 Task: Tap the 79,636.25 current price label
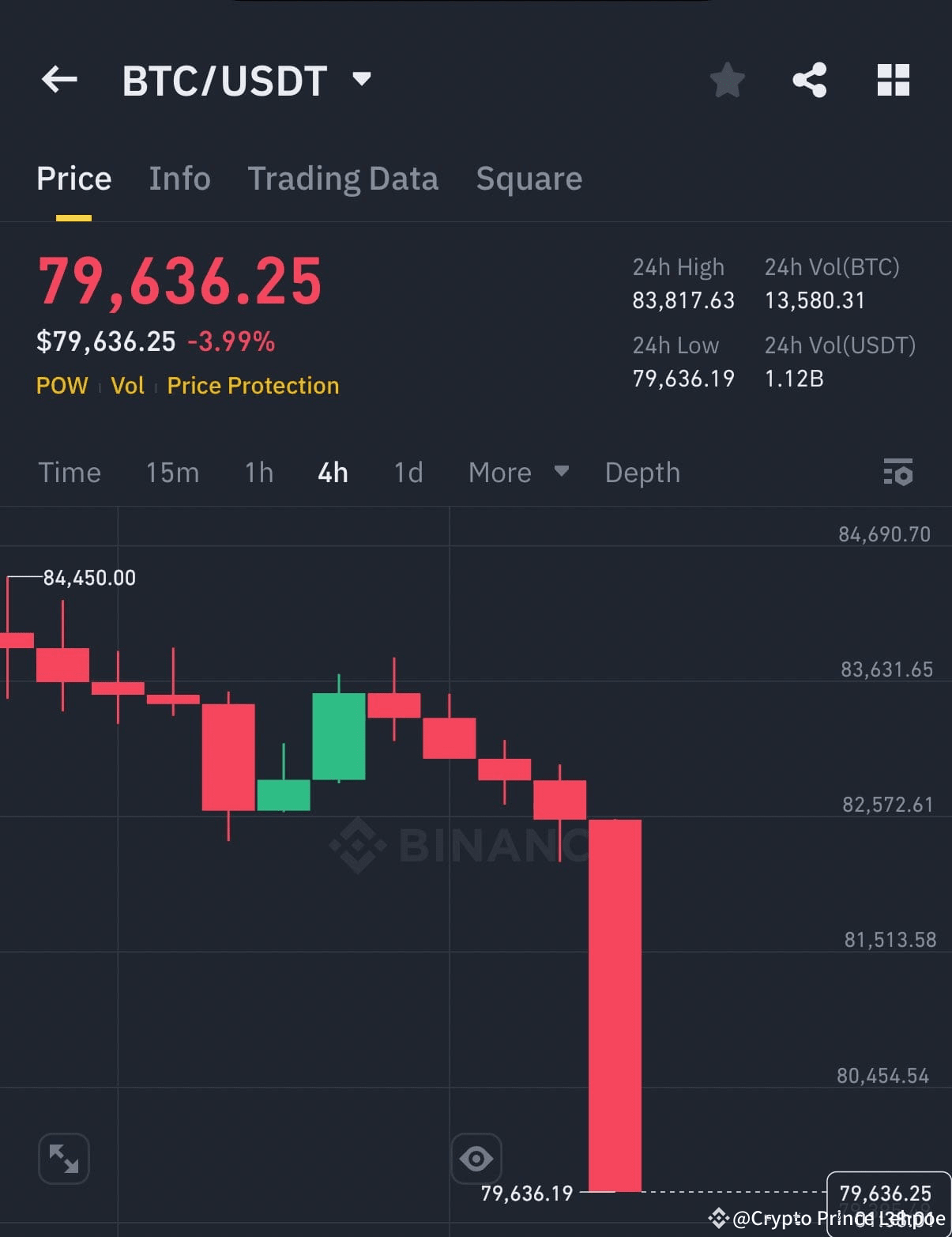(887, 1194)
